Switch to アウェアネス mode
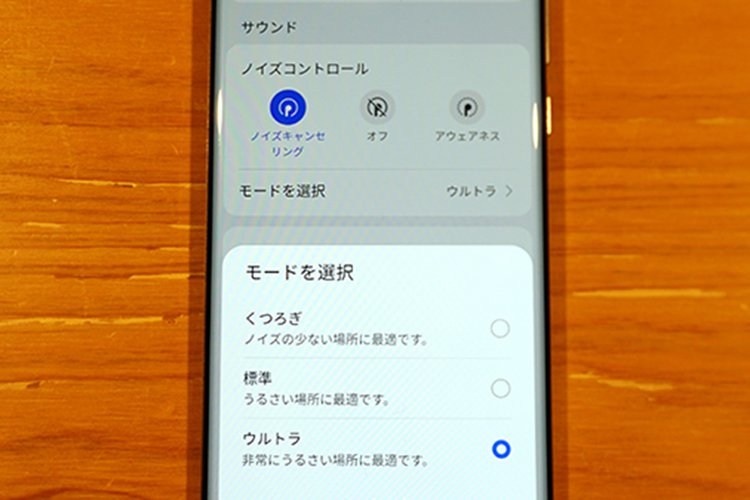Viewport: 750px width, 500px height. (x=467, y=106)
